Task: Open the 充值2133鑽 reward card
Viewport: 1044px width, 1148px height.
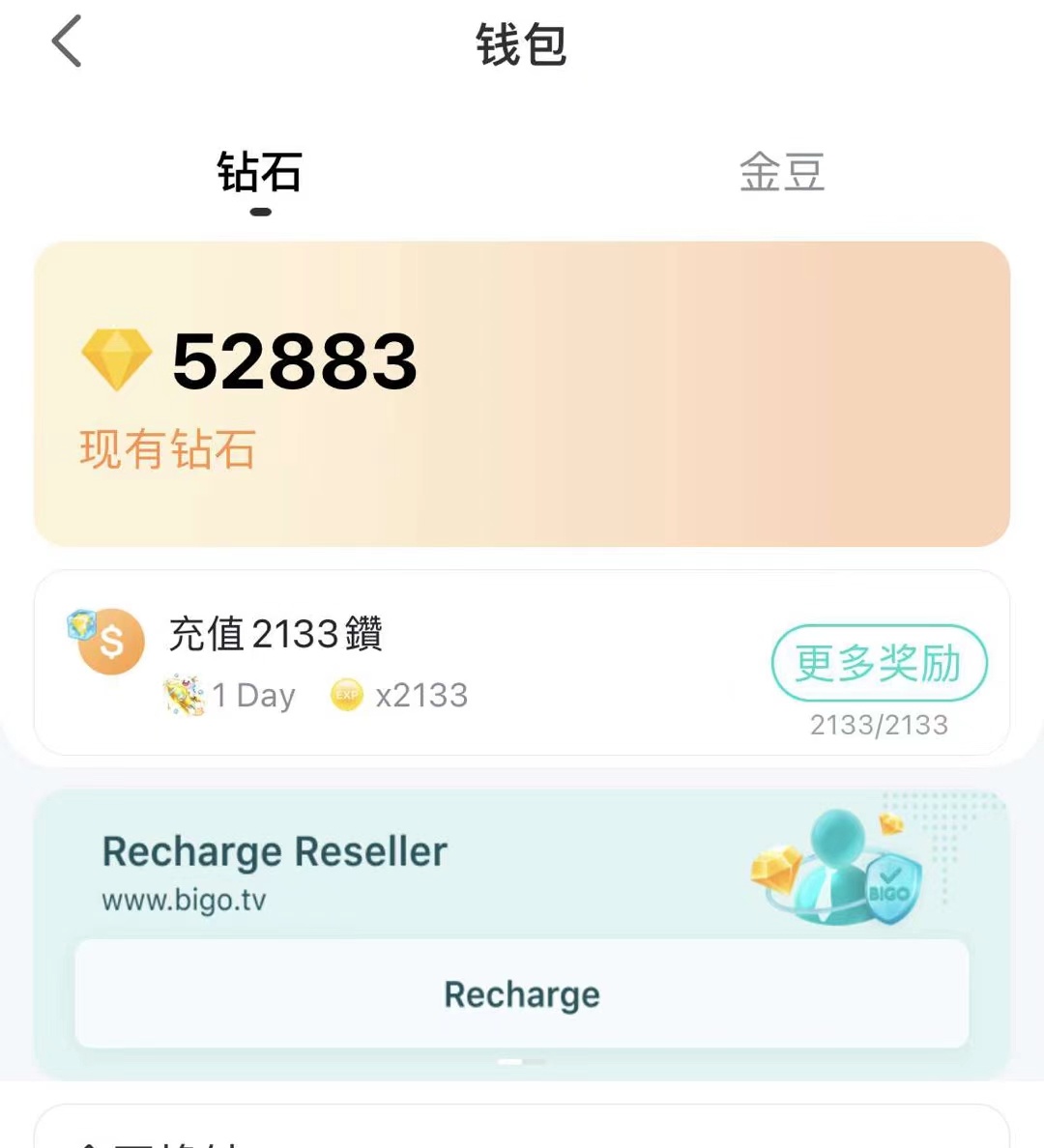Action: click(x=387, y=662)
